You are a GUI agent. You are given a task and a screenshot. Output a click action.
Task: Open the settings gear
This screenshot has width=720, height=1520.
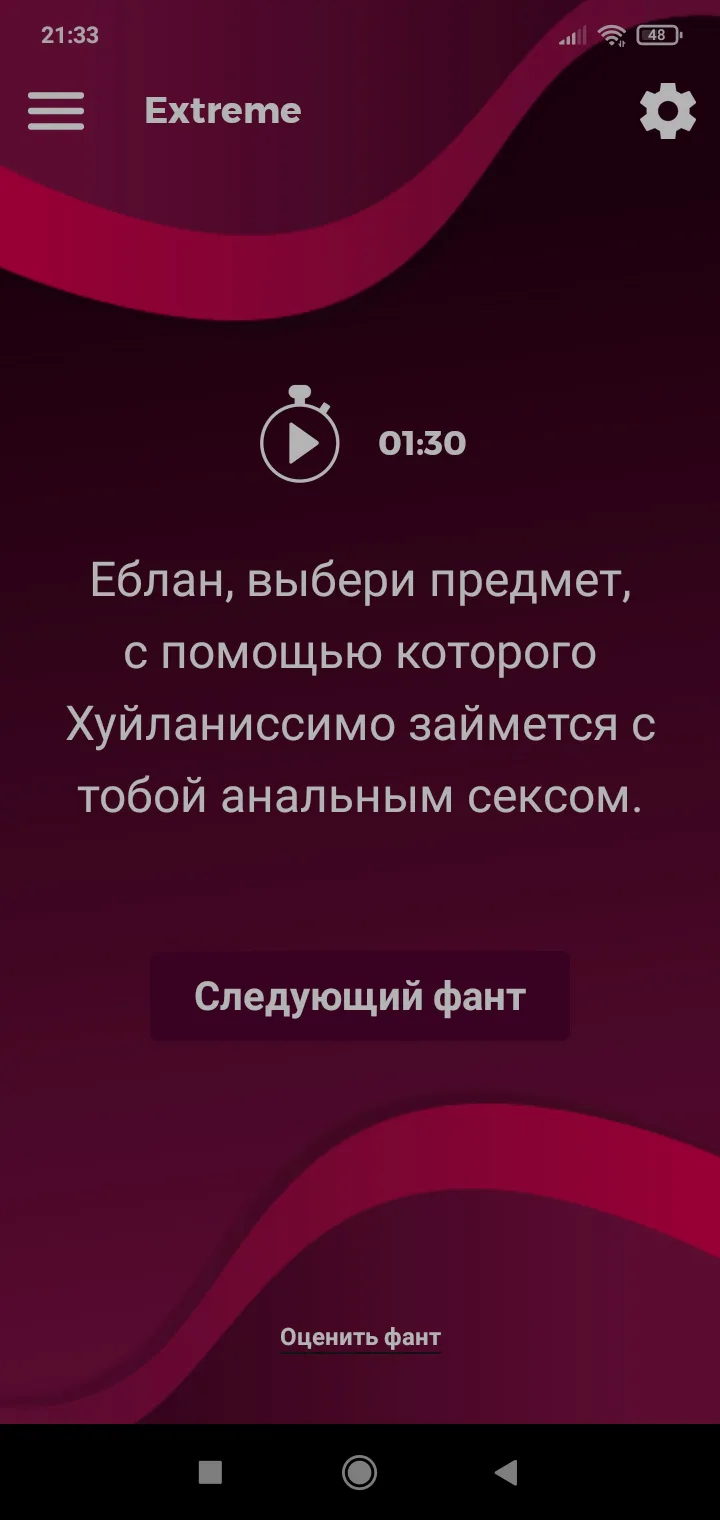(x=667, y=111)
